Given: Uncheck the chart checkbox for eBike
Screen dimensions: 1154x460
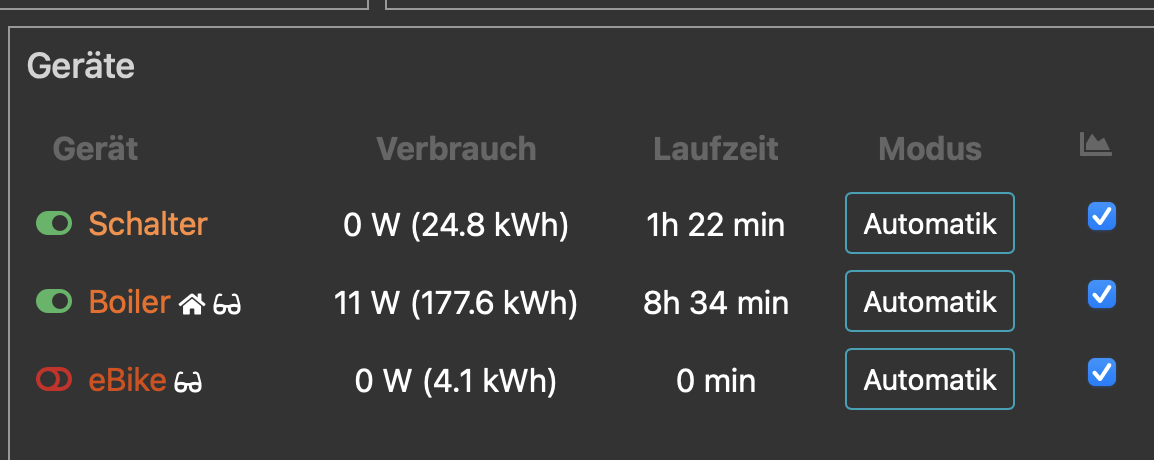Looking at the screenshot, I should click(x=1101, y=372).
